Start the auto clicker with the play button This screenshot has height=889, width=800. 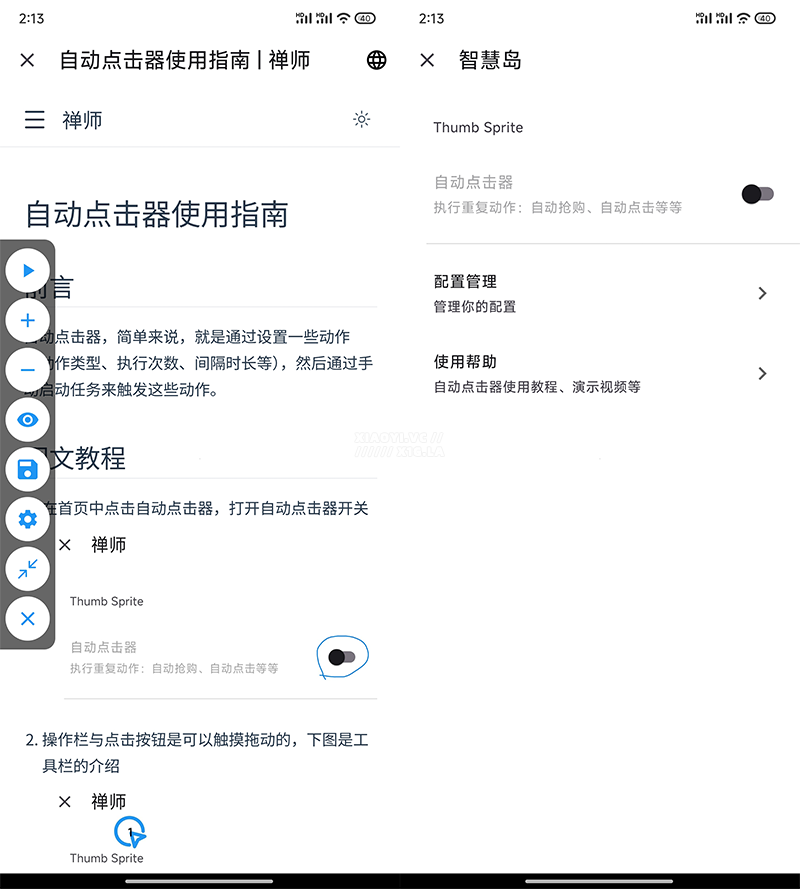(28, 270)
